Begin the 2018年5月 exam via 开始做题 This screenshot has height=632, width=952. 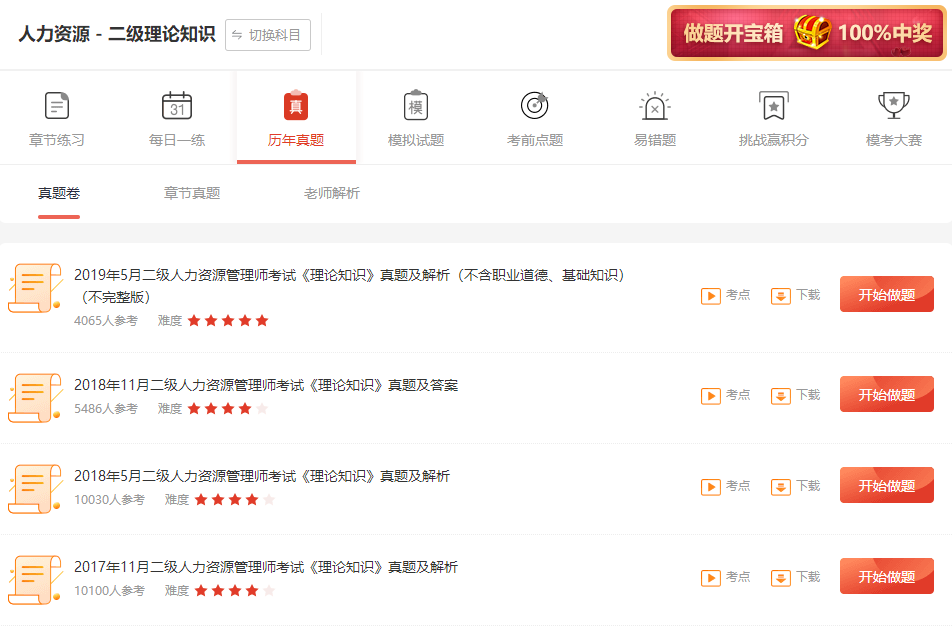pos(886,486)
